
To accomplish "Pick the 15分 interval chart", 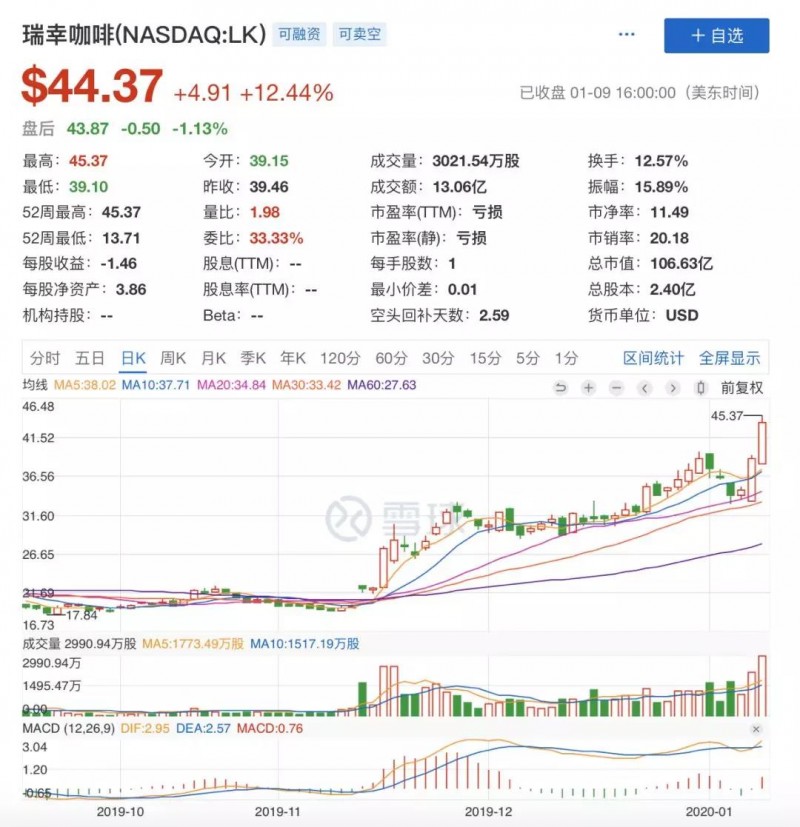I will click(484, 358).
